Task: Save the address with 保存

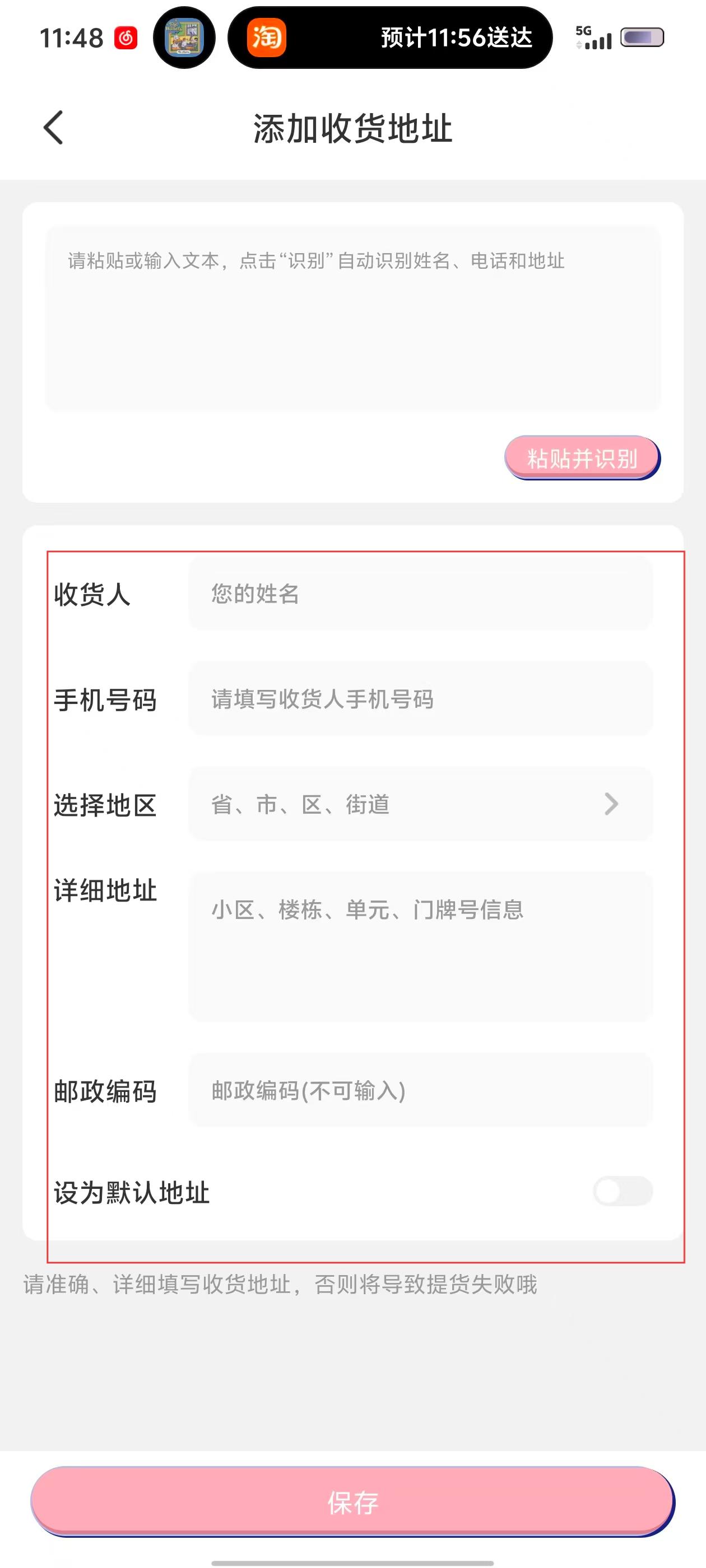Action: pos(352,1502)
